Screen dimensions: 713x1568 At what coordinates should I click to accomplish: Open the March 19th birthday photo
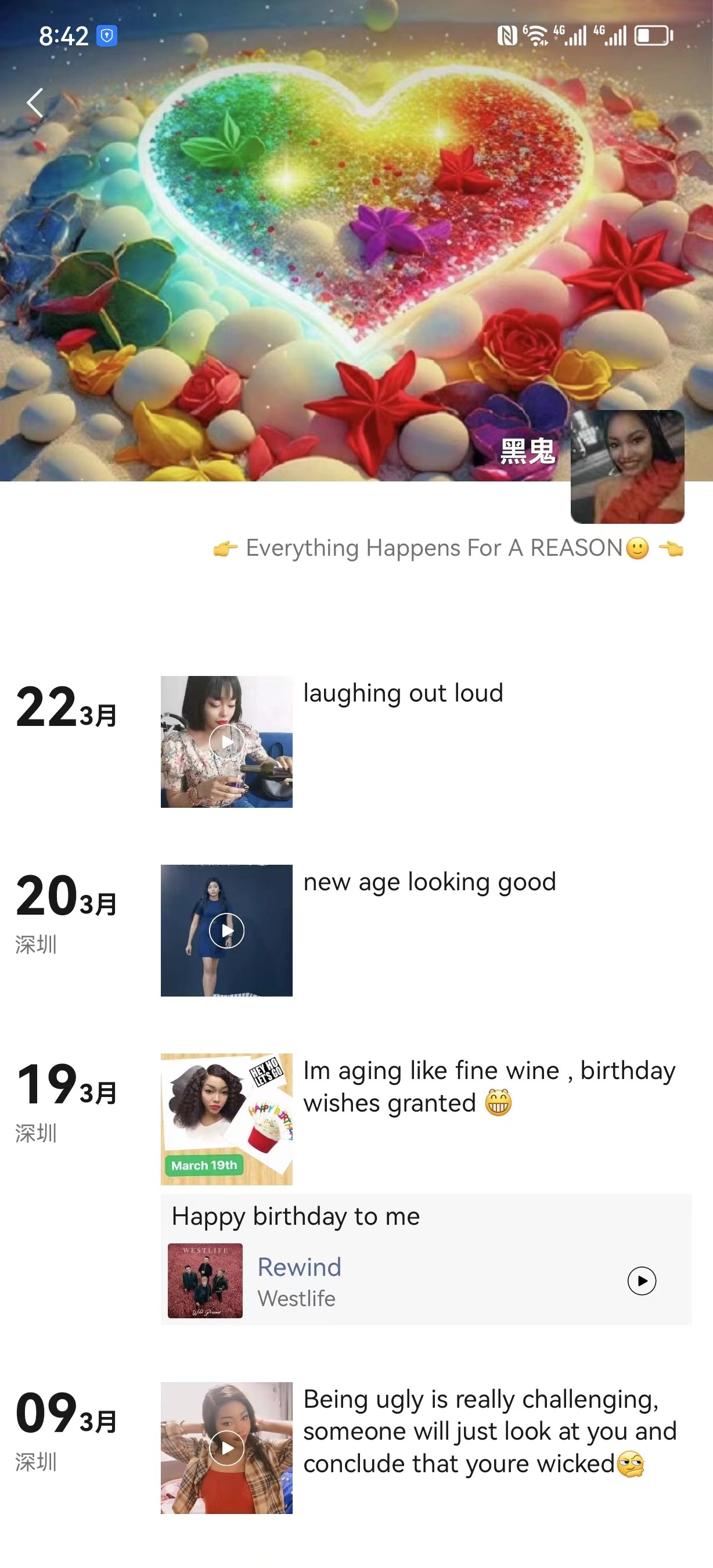226,1119
